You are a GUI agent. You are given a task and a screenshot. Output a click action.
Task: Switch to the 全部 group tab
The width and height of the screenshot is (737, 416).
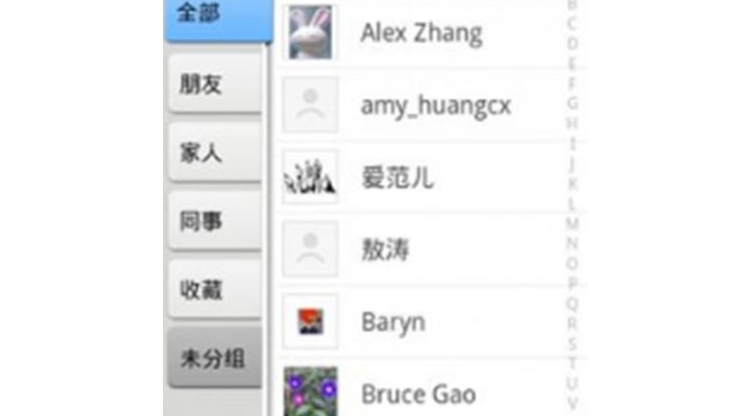coord(216,19)
